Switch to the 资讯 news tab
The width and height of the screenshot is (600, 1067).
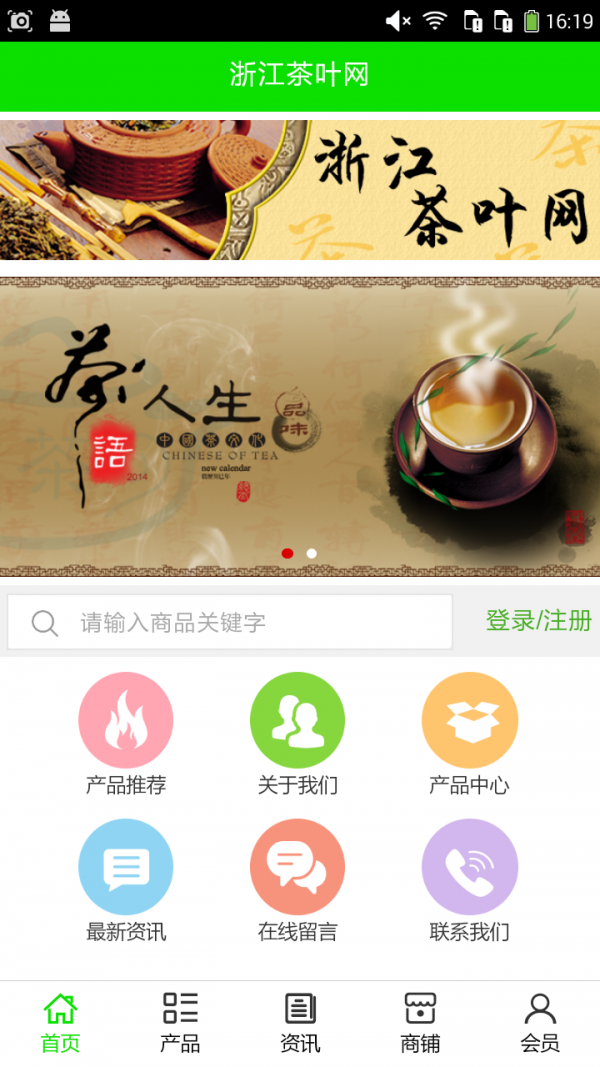300,1023
